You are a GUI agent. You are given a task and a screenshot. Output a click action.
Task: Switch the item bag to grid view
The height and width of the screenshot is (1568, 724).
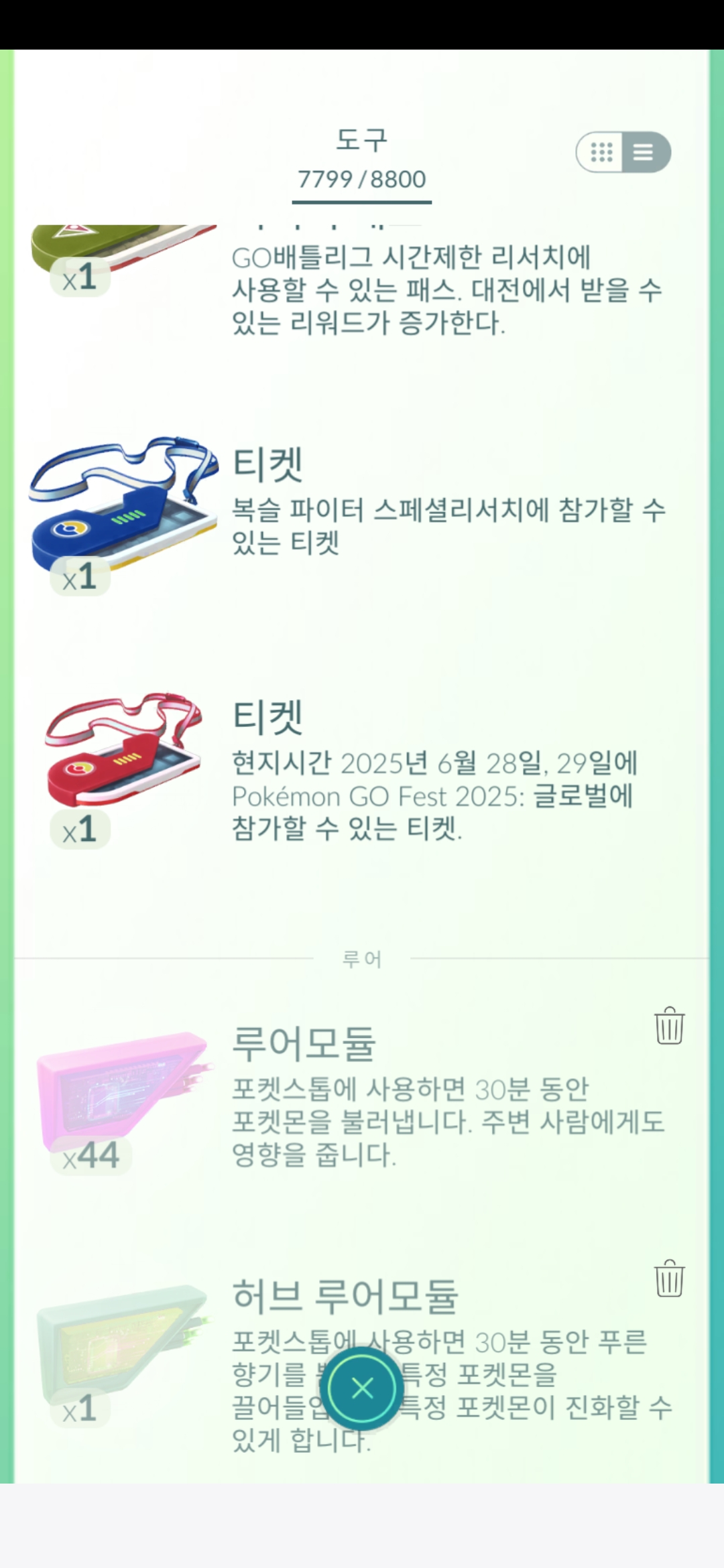601,152
